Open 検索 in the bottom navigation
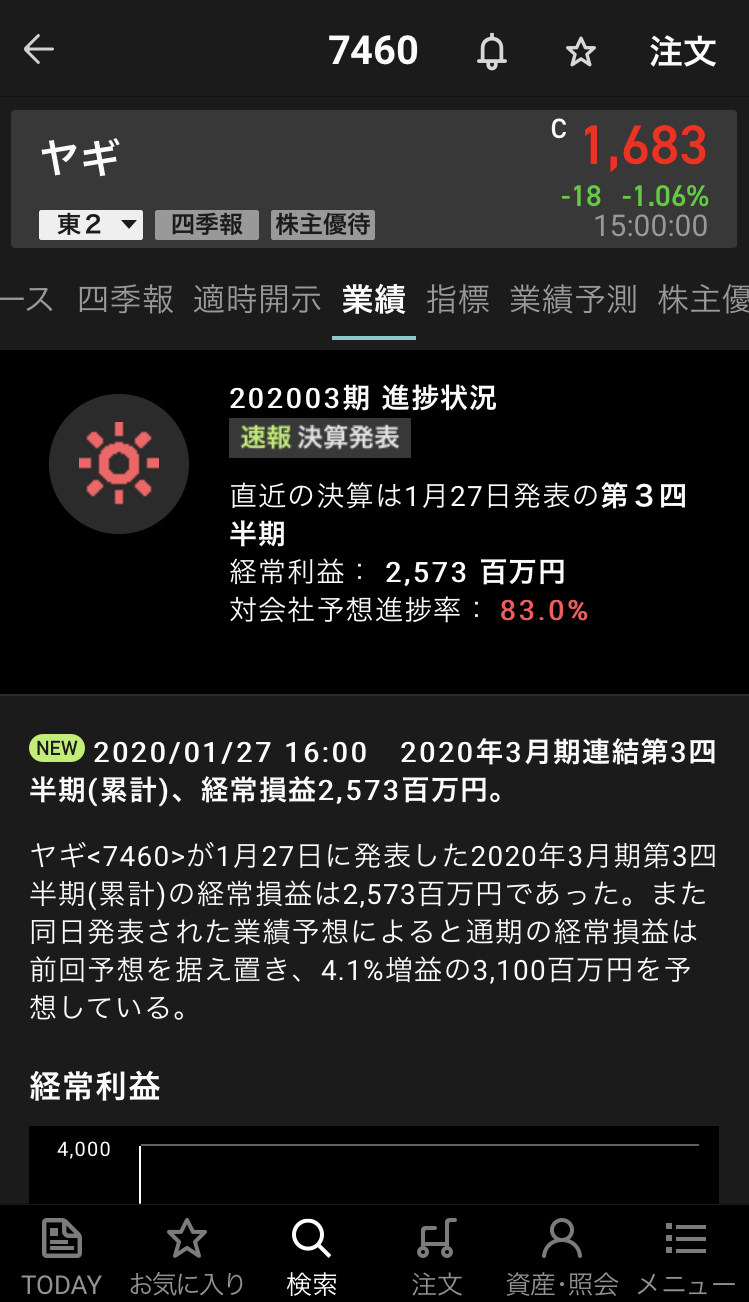This screenshot has width=749, height=1302. pos(312,1255)
